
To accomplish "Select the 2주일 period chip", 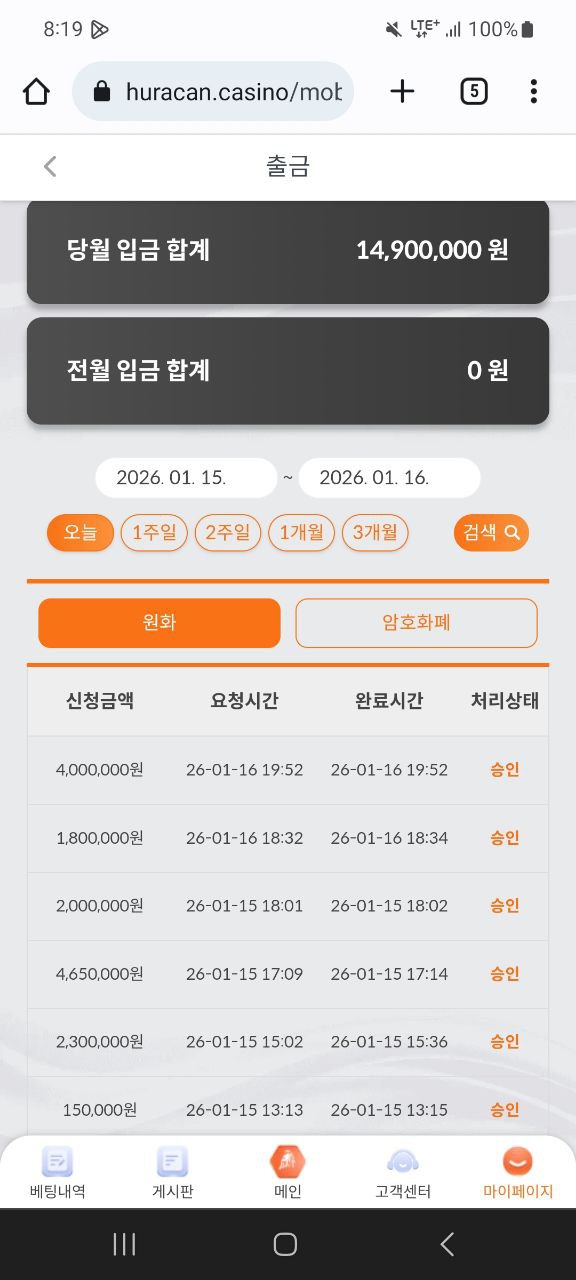I will [x=228, y=533].
